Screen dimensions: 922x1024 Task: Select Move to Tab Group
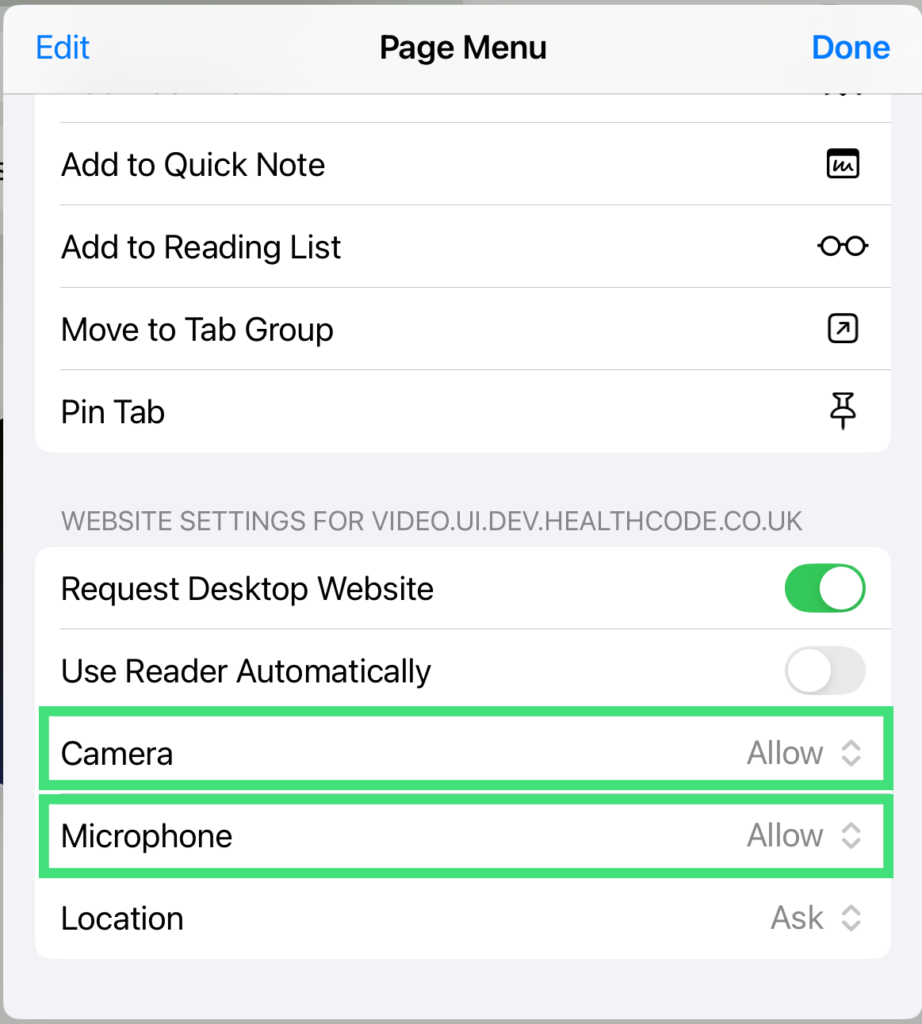(x=460, y=329)
